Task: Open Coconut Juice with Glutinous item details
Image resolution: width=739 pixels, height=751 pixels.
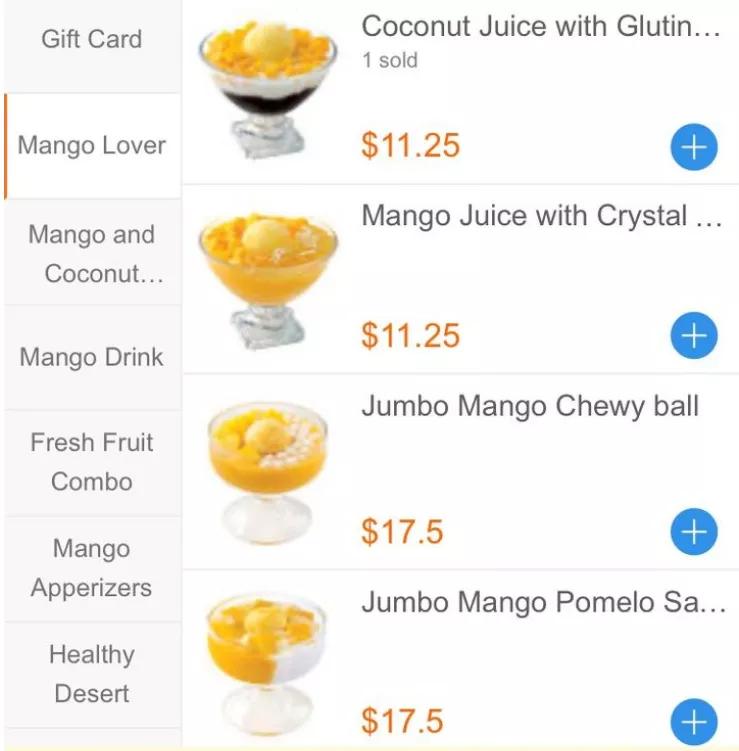Action: (x=540, y=26)
